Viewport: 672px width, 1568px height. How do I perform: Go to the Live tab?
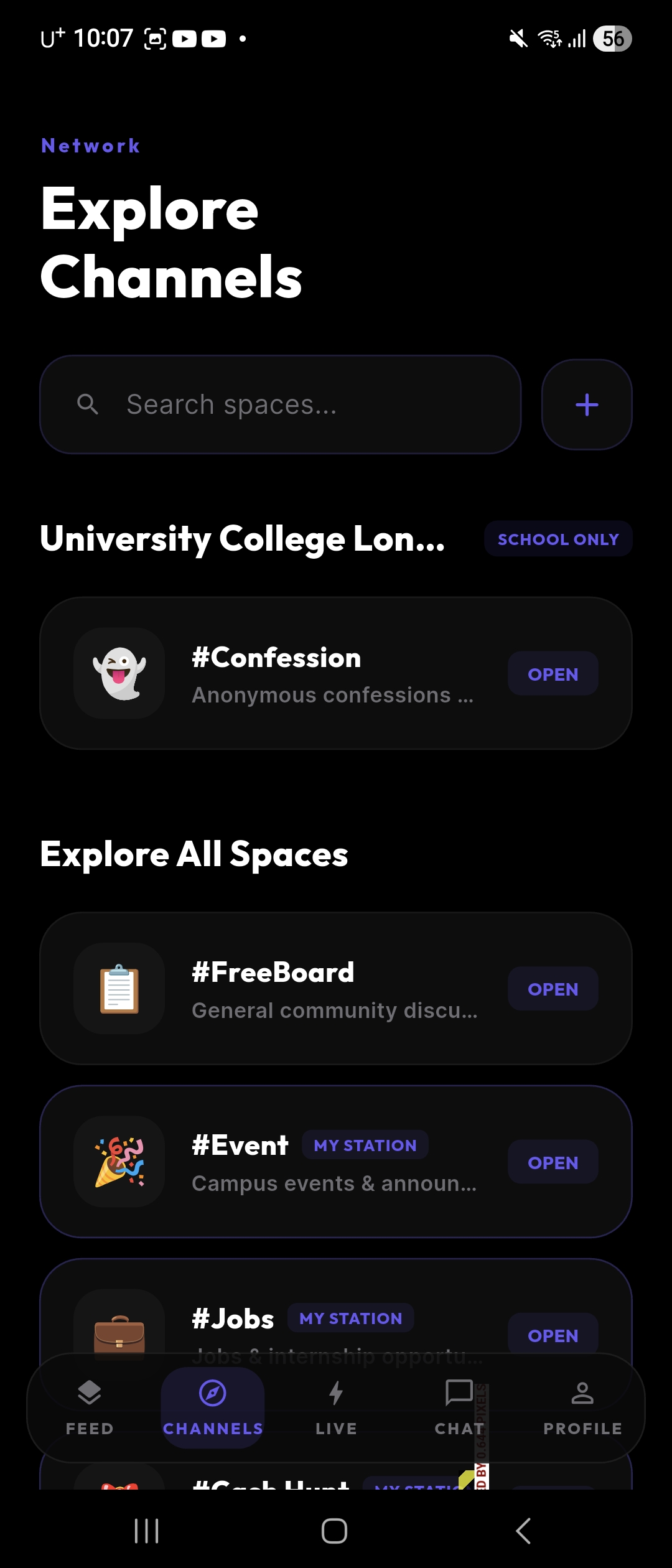(x=336, y=1407)
